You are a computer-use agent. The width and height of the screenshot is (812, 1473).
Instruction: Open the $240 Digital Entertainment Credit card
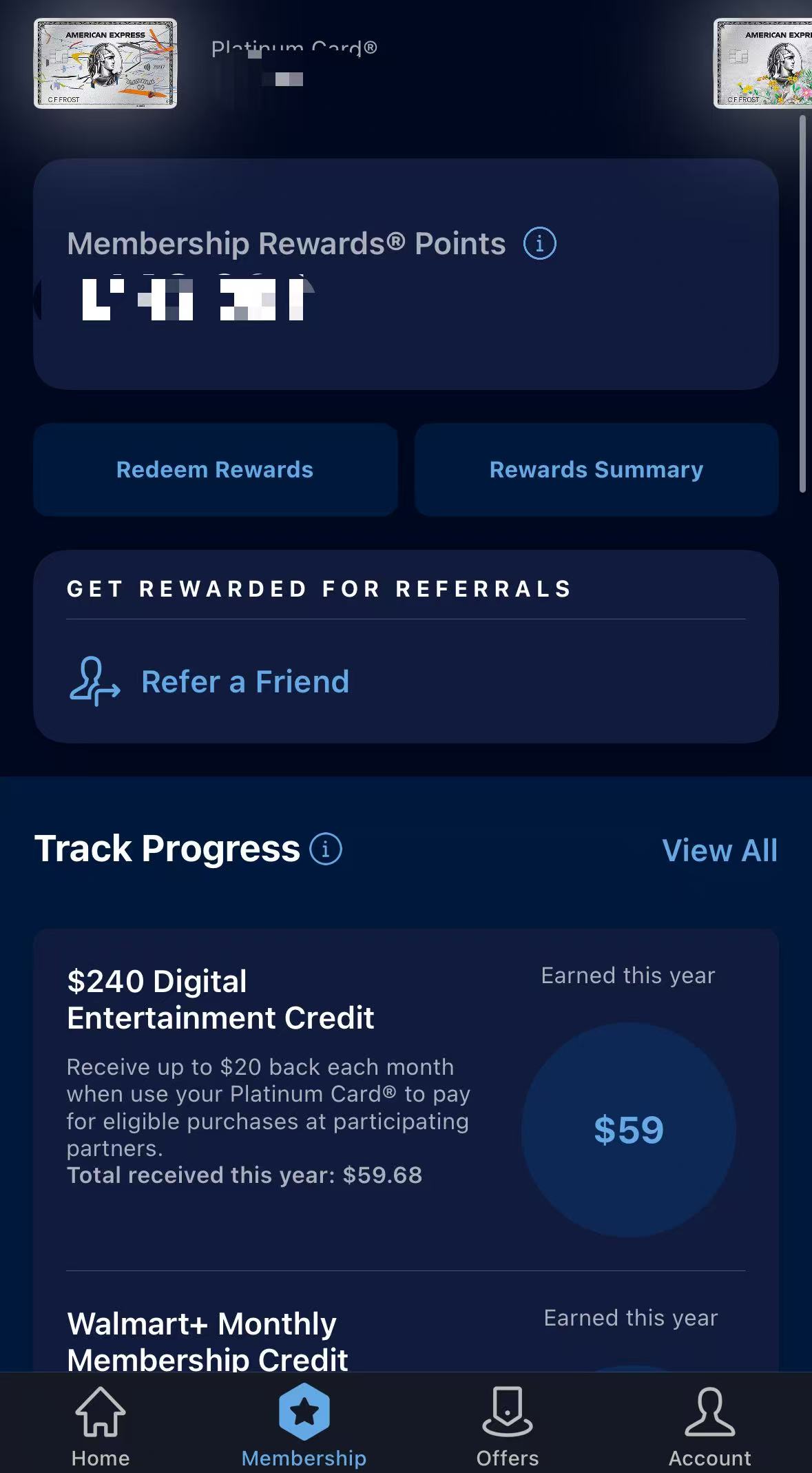point(220,1000)
